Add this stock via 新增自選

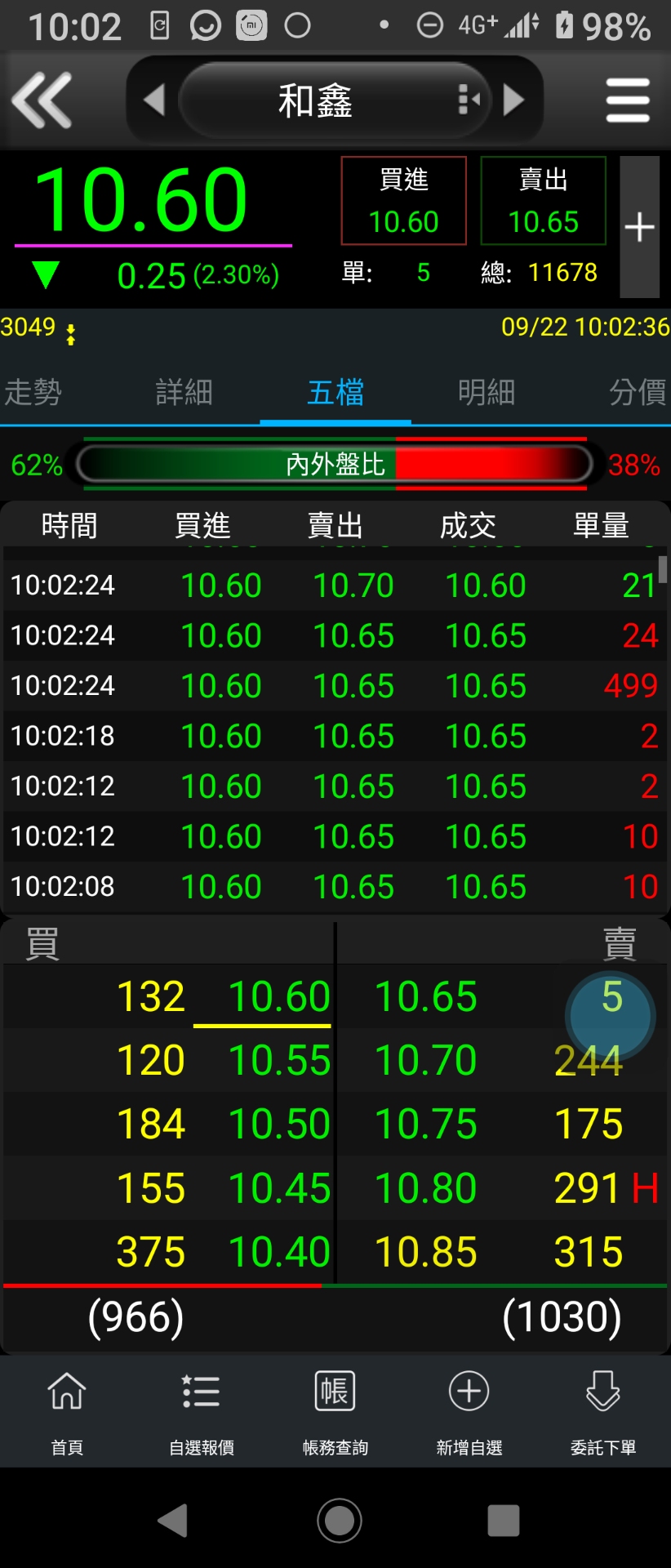point(469,1411)
